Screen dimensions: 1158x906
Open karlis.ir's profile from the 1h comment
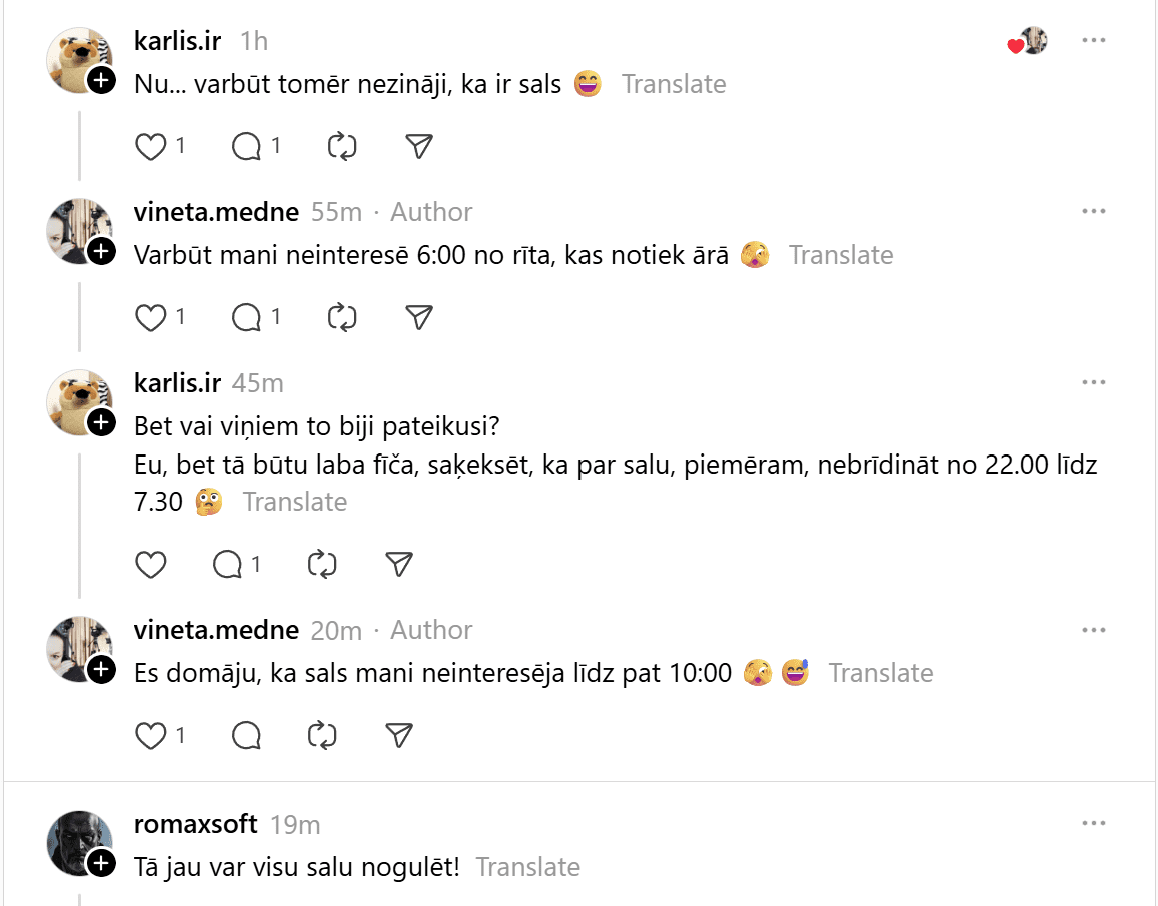(177, 40)
